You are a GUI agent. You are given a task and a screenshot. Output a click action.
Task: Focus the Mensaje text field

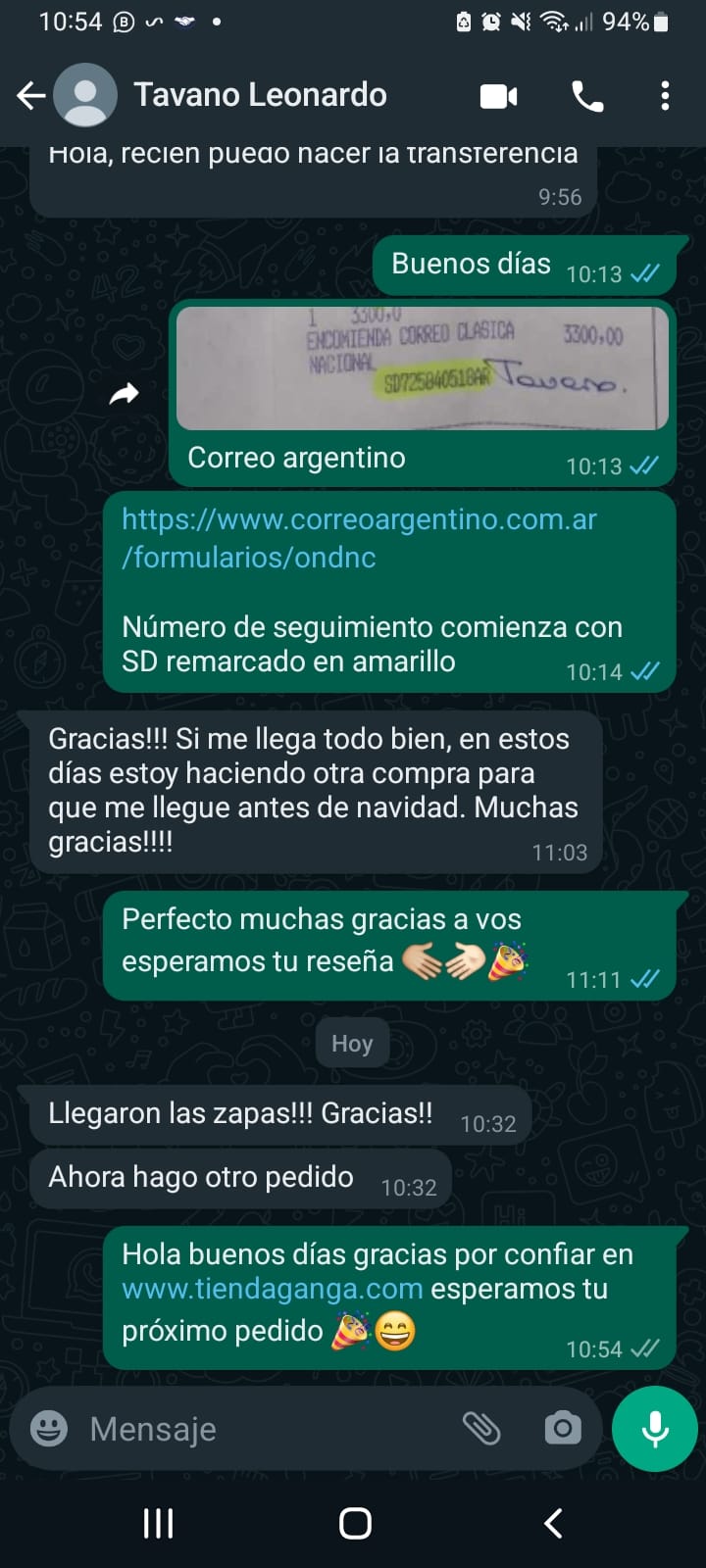click(265, 1429)
